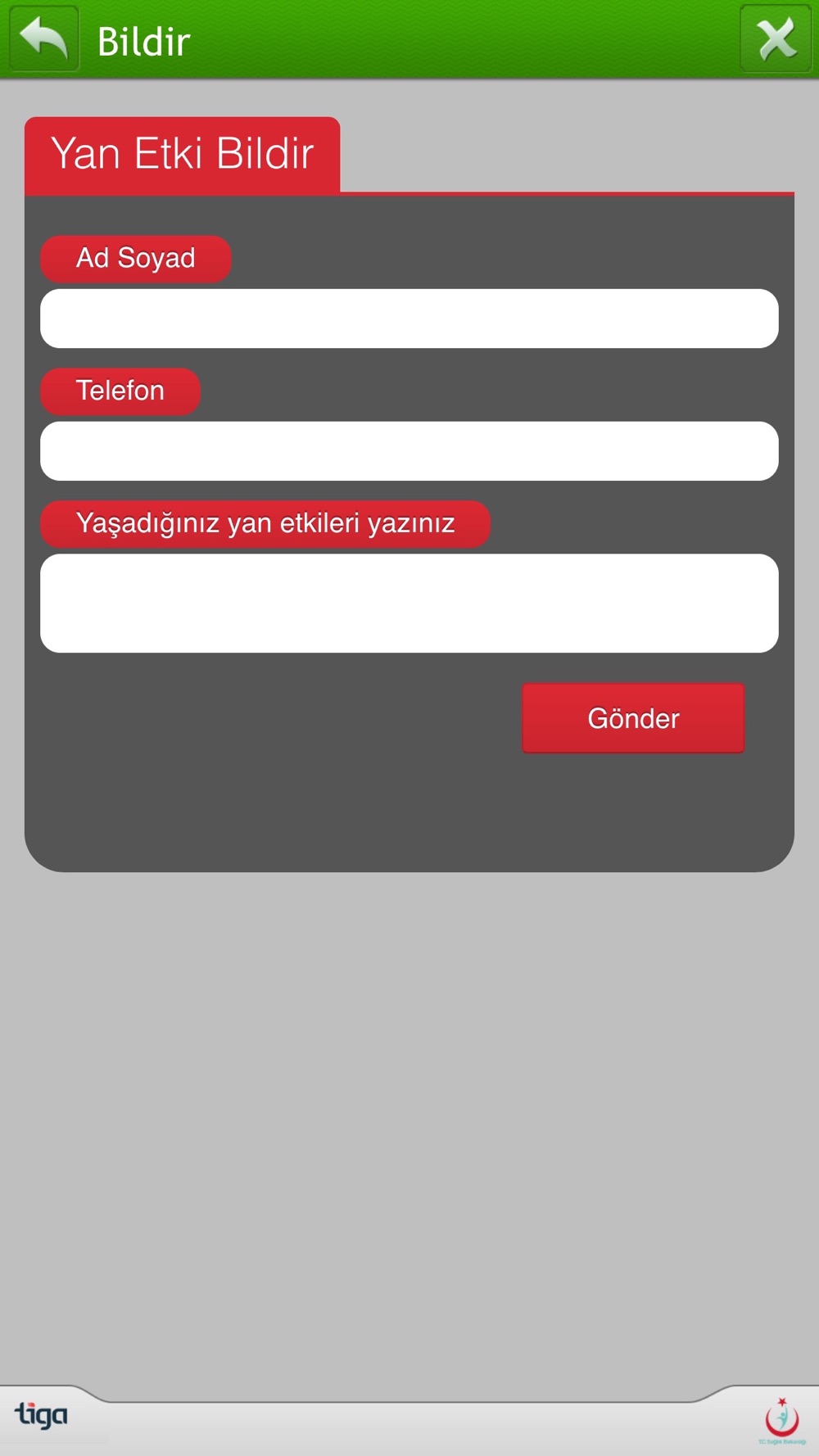This screenshot has height=1456, width=819.
Task: Select the Telefon input field
Action: pyautogui.click(x=409, y=451)
